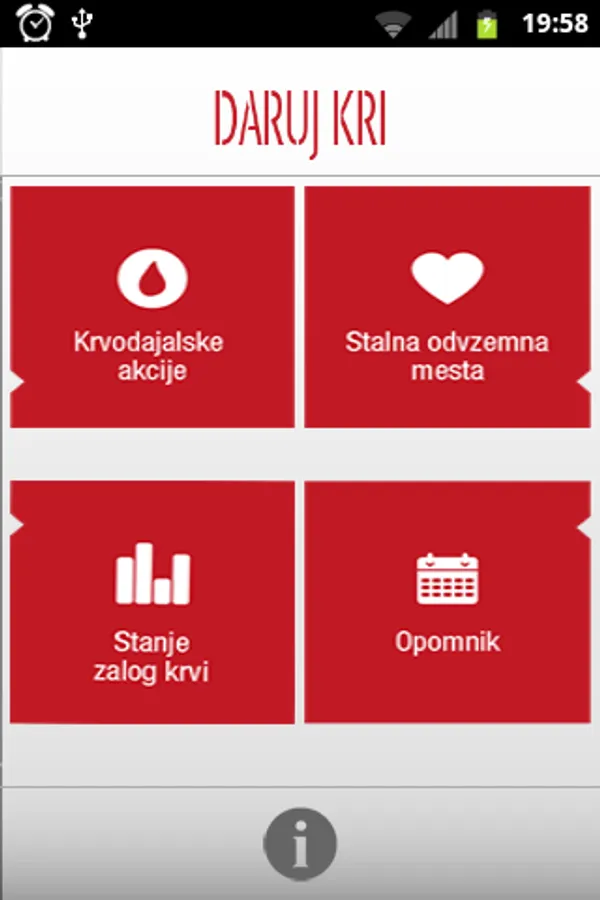Tap the info icon
Viewport: 600px width, 900px height.
(300, 845)
